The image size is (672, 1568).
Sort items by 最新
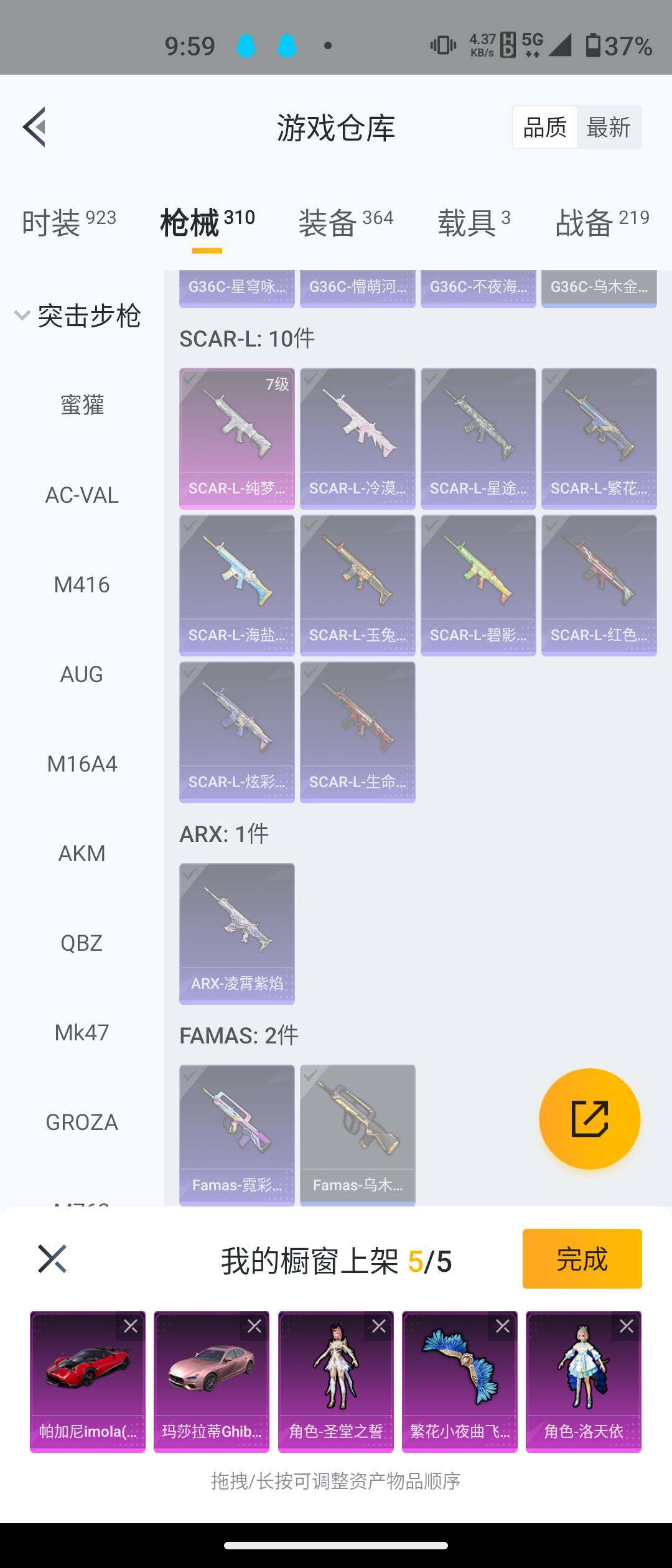point(608,128)
